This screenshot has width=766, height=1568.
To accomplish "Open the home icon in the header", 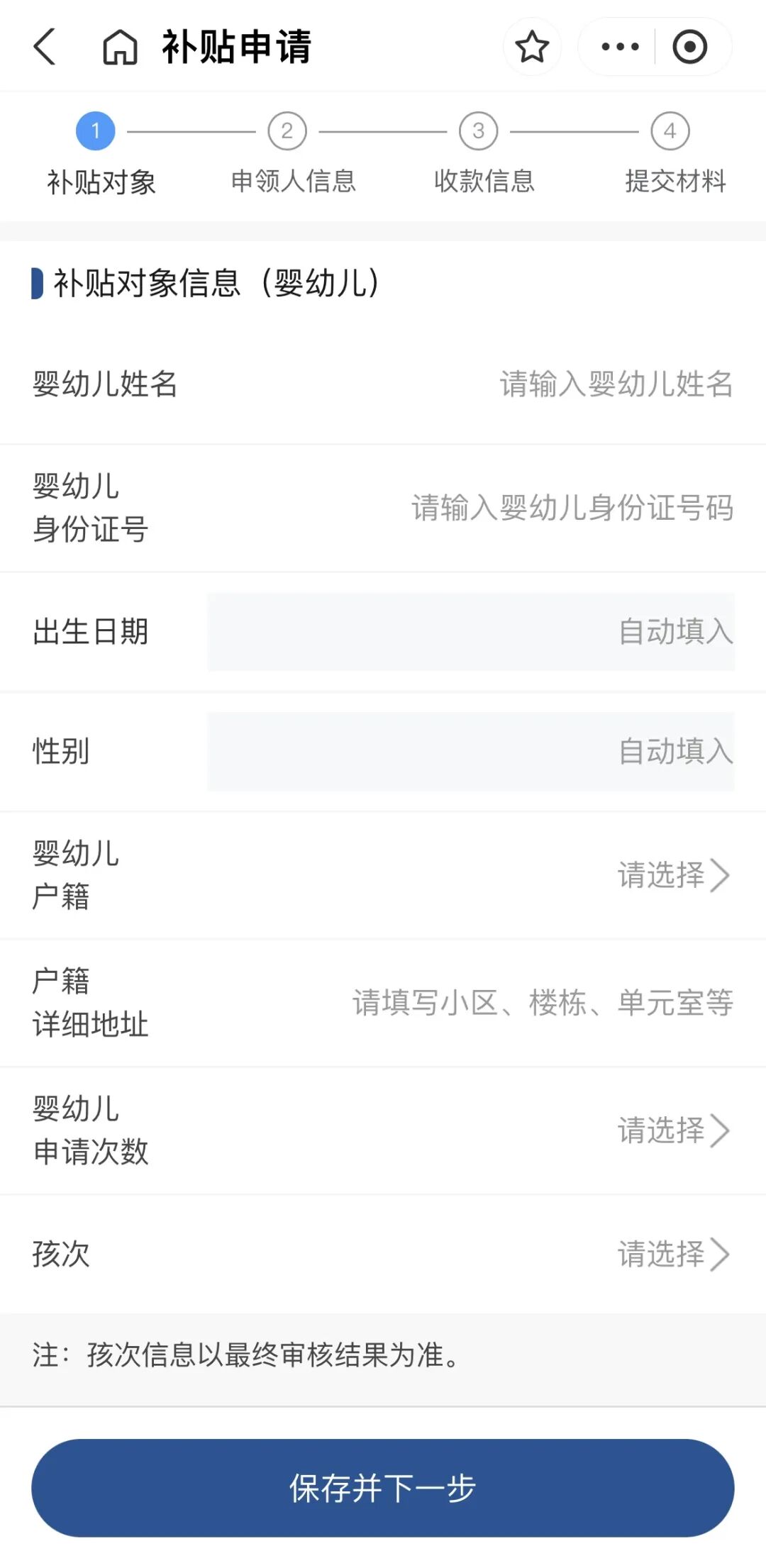I will click(x=120, y=48).
